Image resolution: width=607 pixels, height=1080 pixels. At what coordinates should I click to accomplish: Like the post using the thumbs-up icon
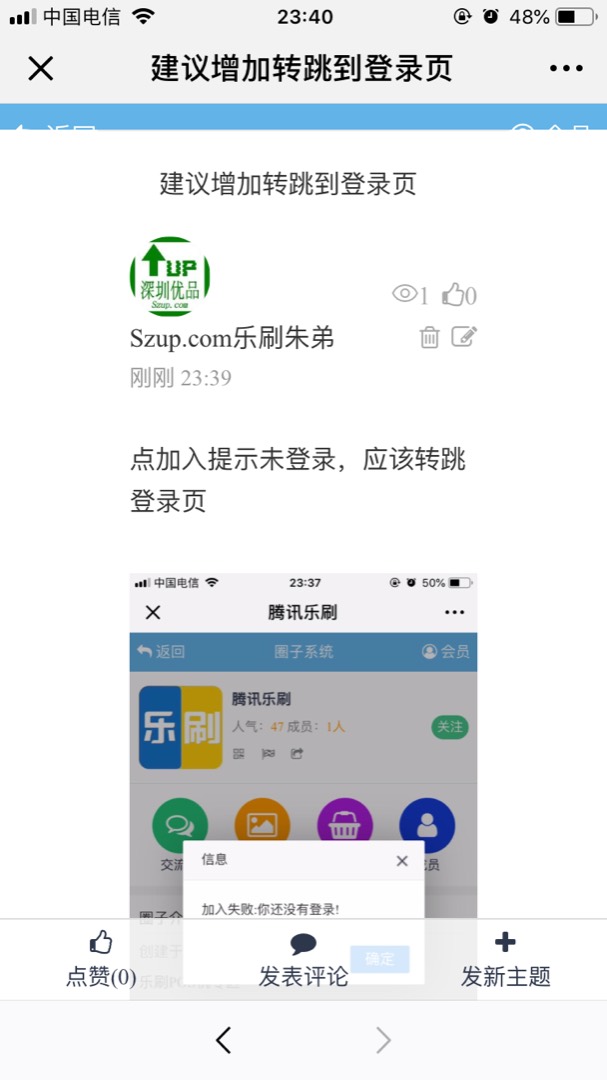click(x=455, y=294)
